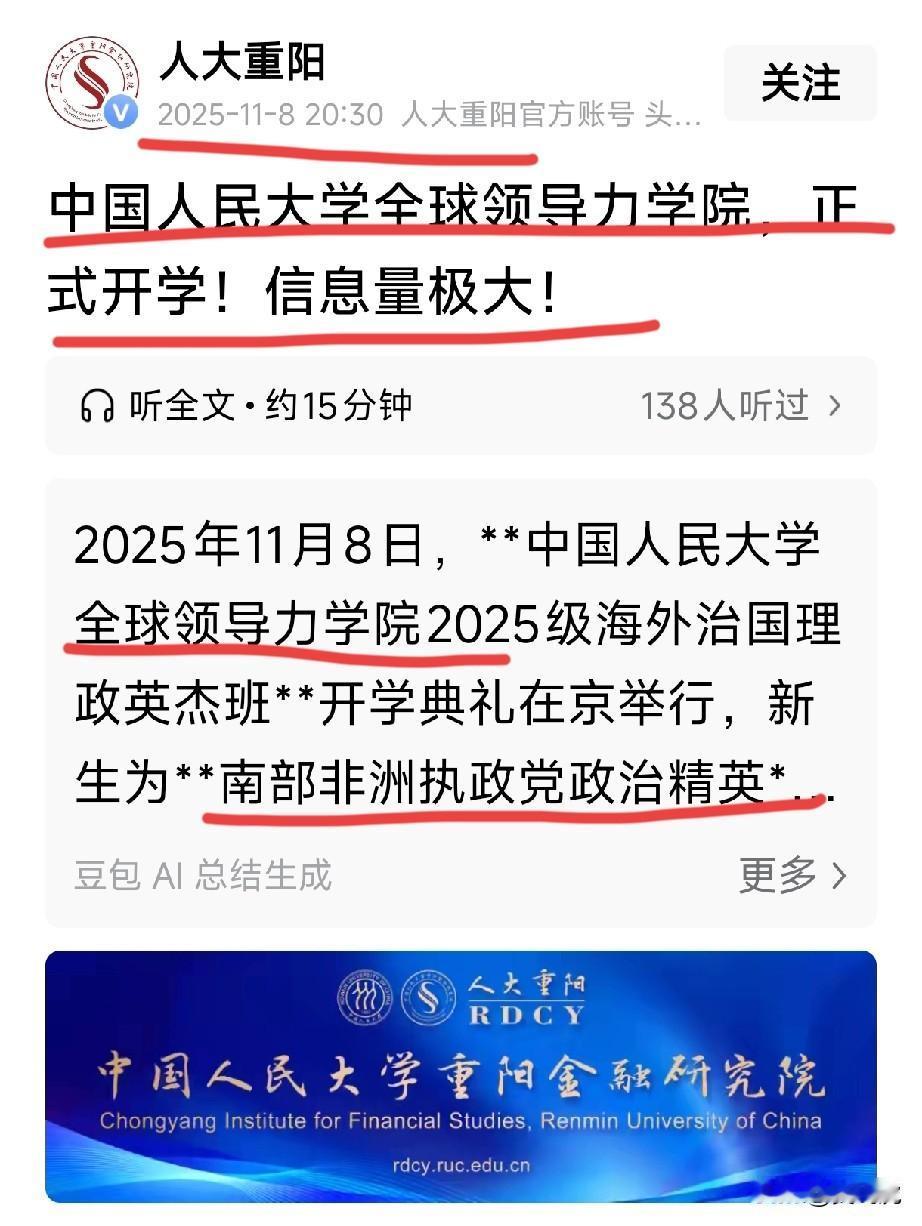Screen dimensions: 922x1226
Task: Follow the account via the 关注 button
Action: tap(798, 85)
